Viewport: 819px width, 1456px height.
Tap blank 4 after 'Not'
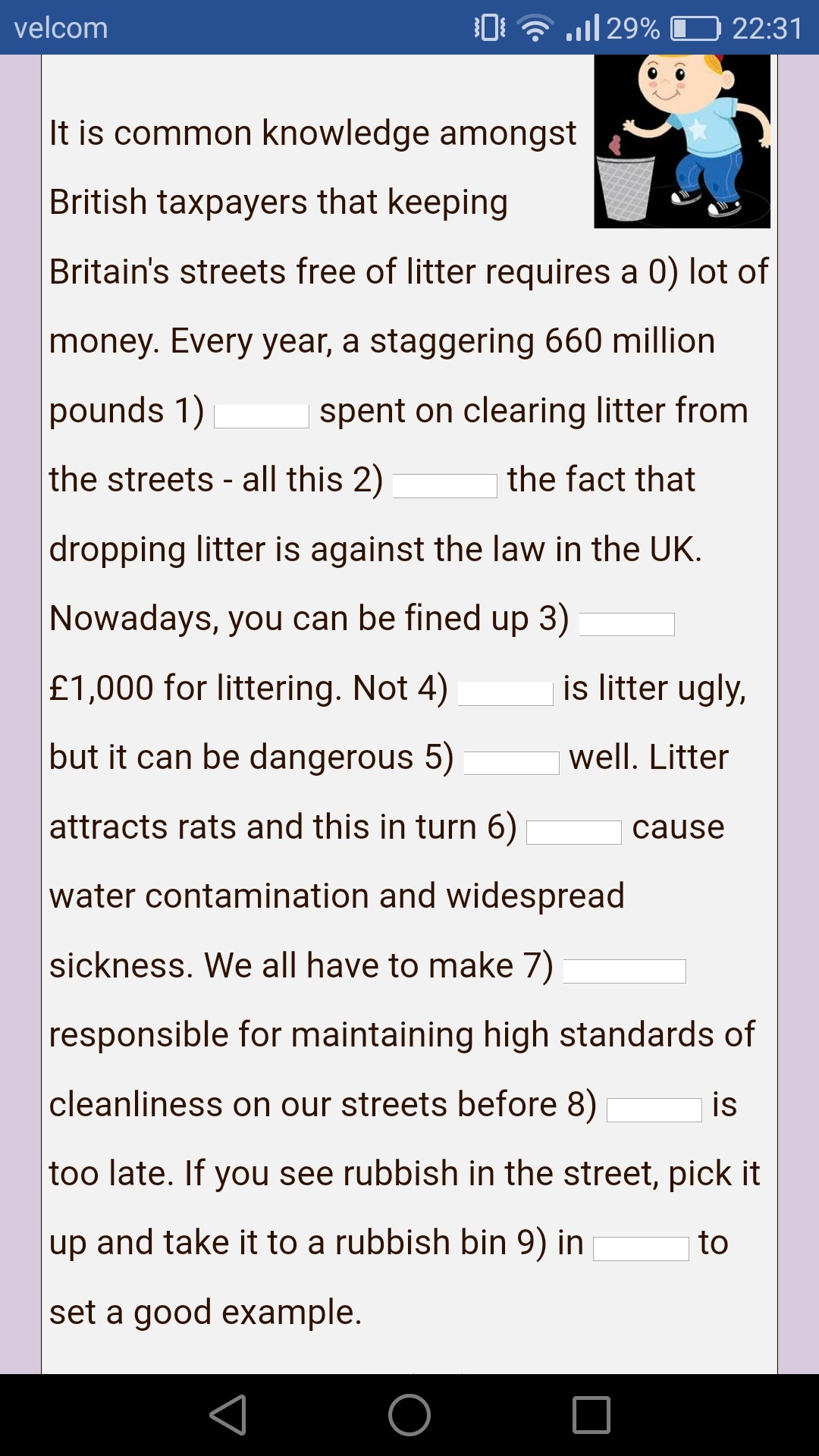coord(506,694)
